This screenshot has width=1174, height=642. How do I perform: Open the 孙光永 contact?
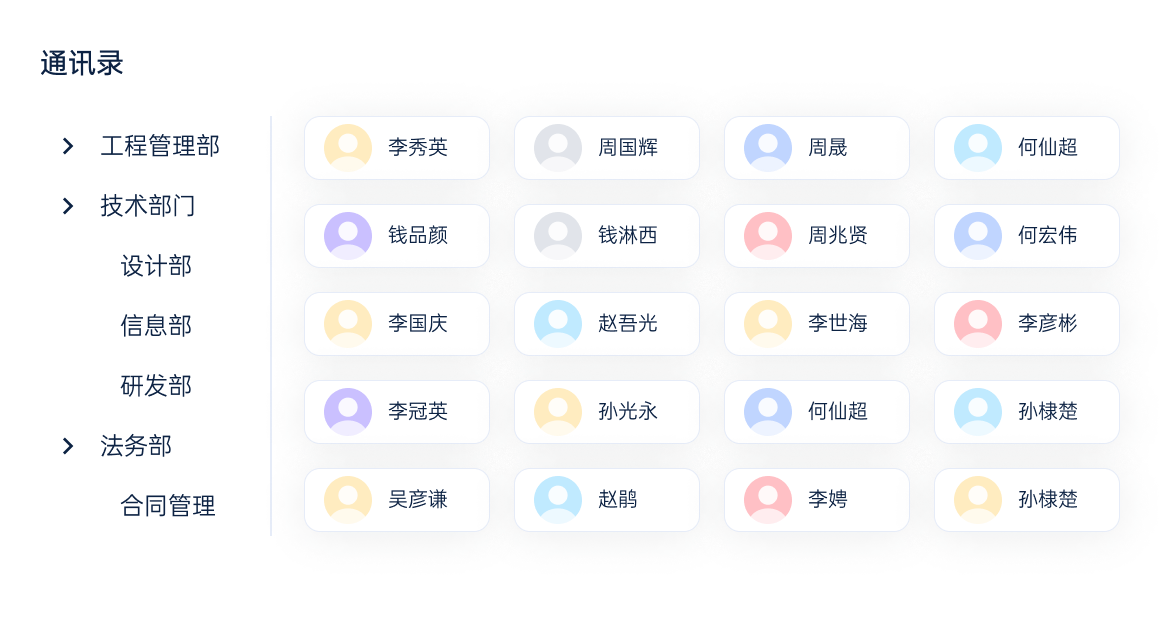[x=607, y=412]
